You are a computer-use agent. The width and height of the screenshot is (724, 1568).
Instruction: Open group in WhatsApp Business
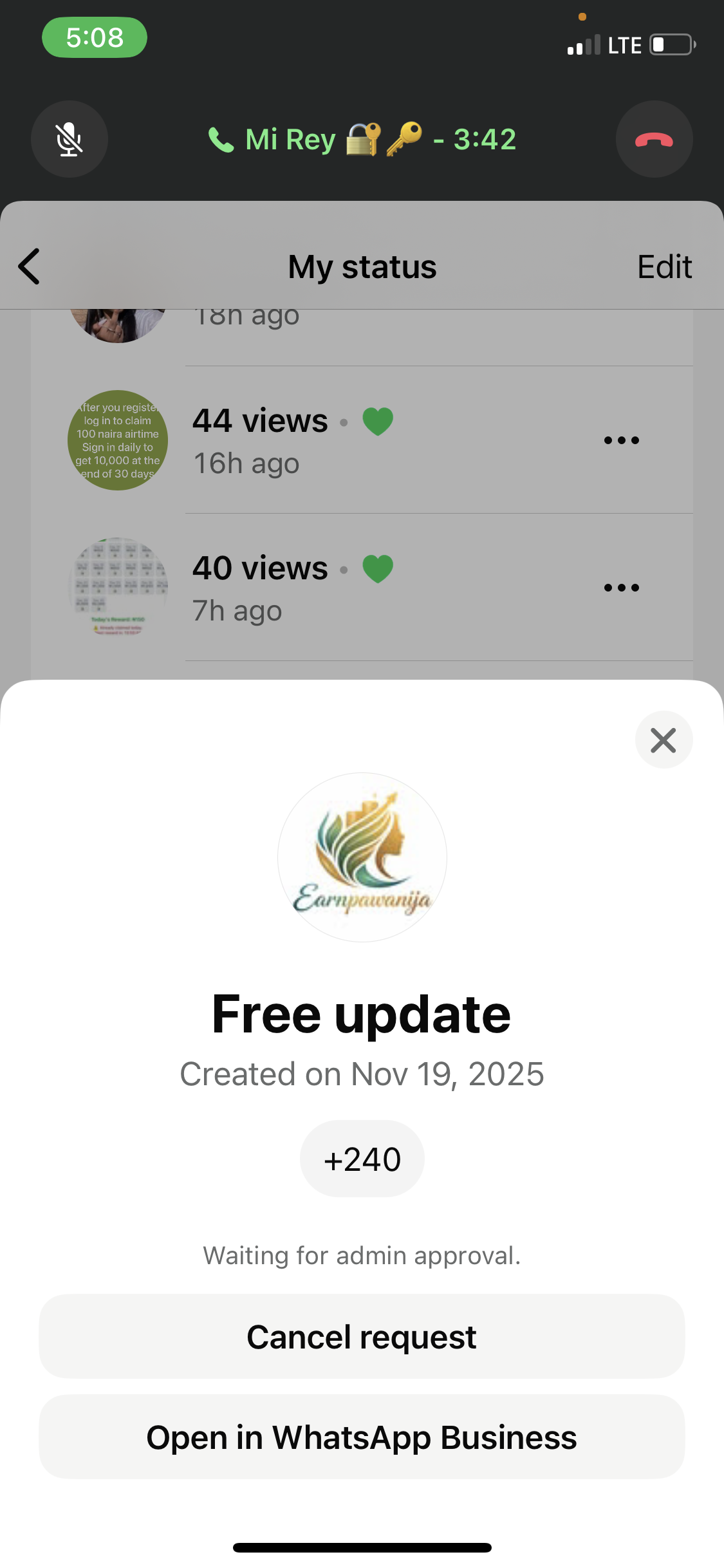(362, 1437)
